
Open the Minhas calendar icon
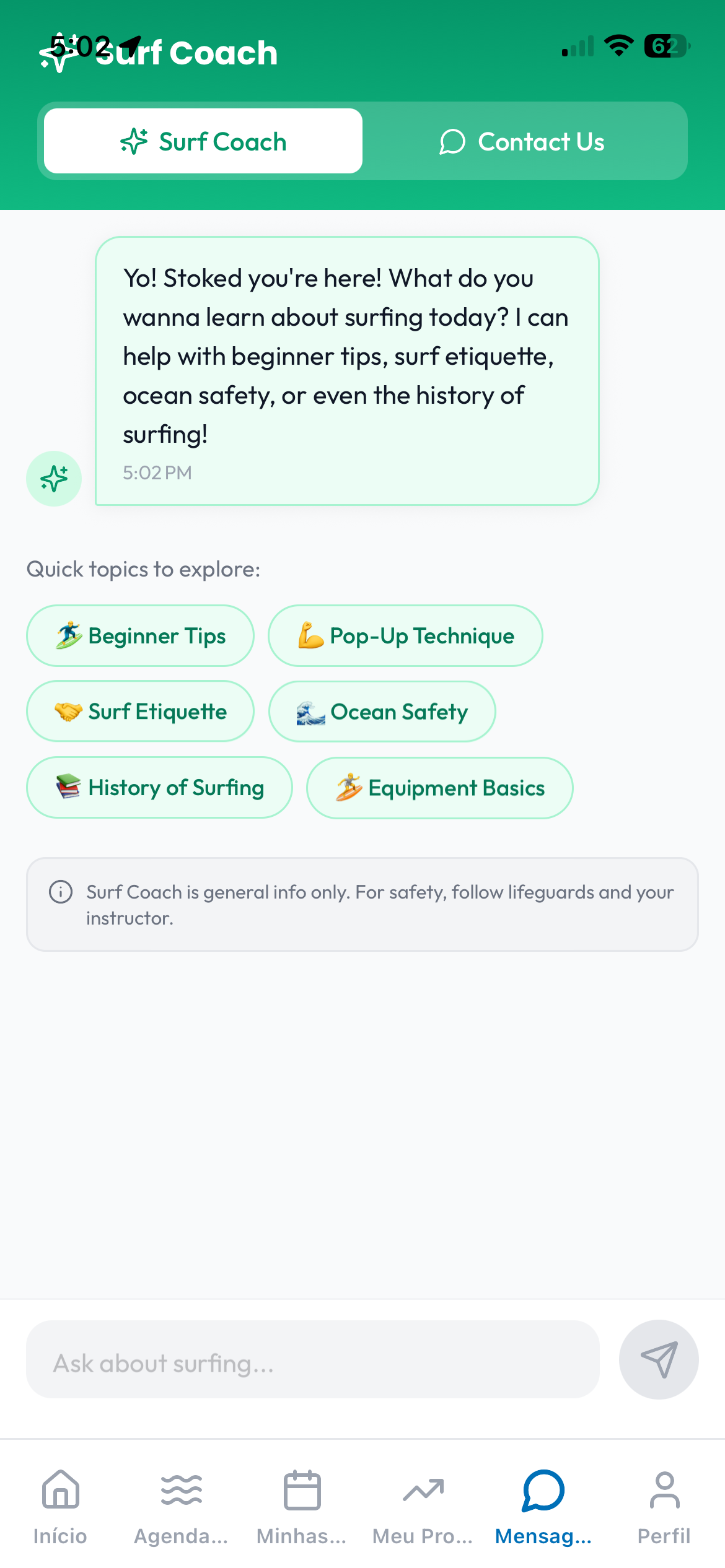[x=302, y=1491]
